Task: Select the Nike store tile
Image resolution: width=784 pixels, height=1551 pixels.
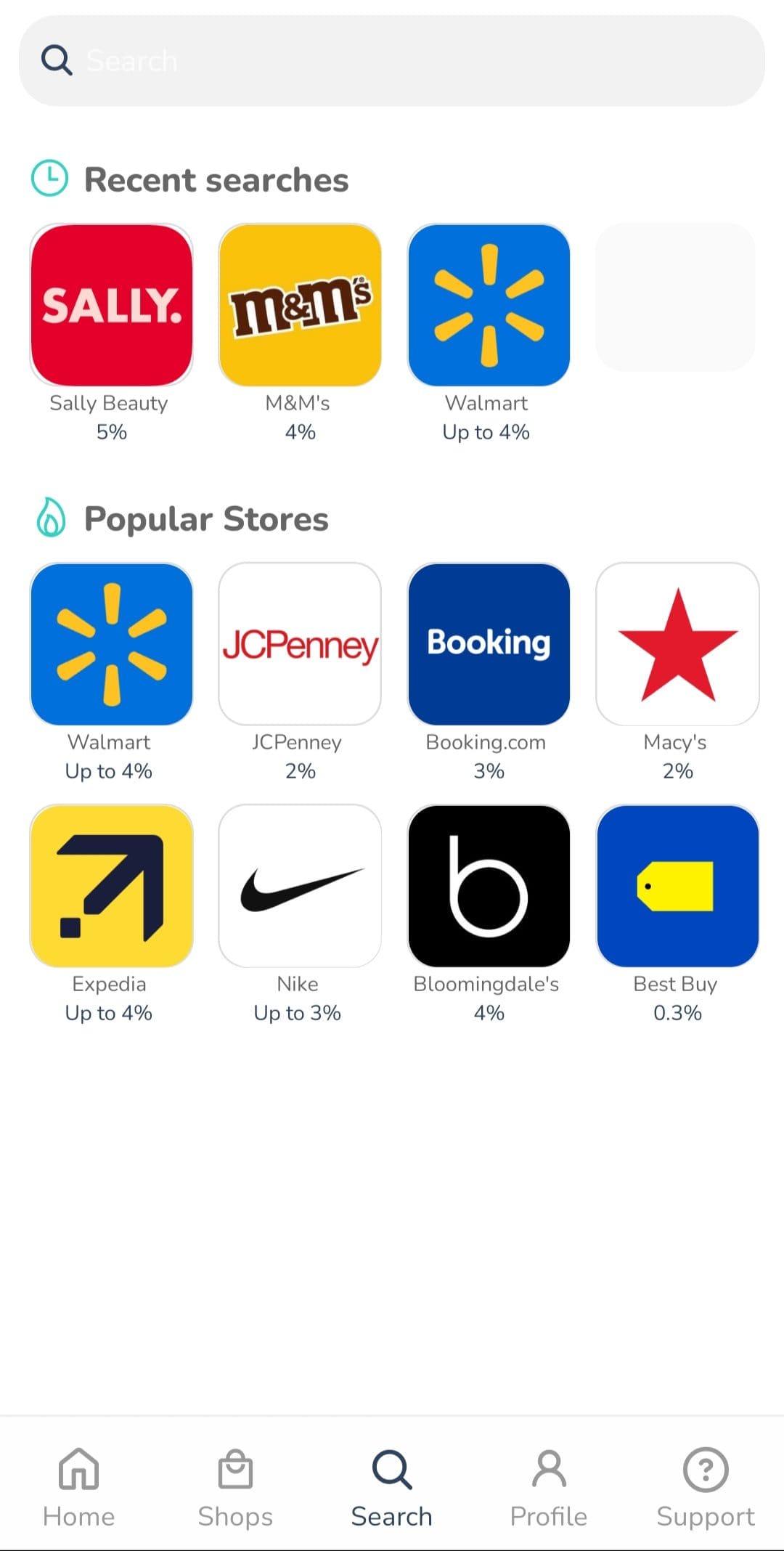Action: pos(300,886)
